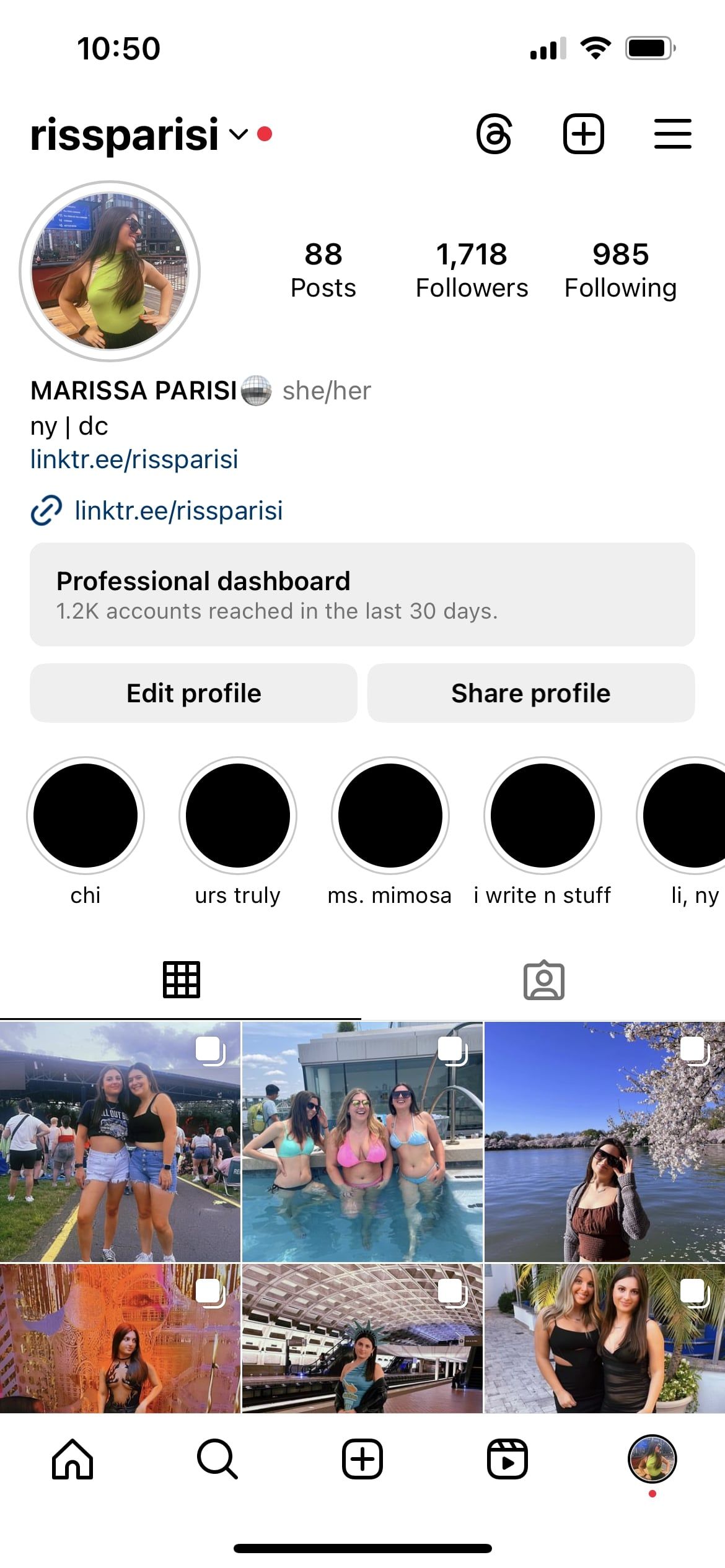This screenshot has width=725, height=1568.
Task: Create a new post via the plus icon
Action: (583, 133)
